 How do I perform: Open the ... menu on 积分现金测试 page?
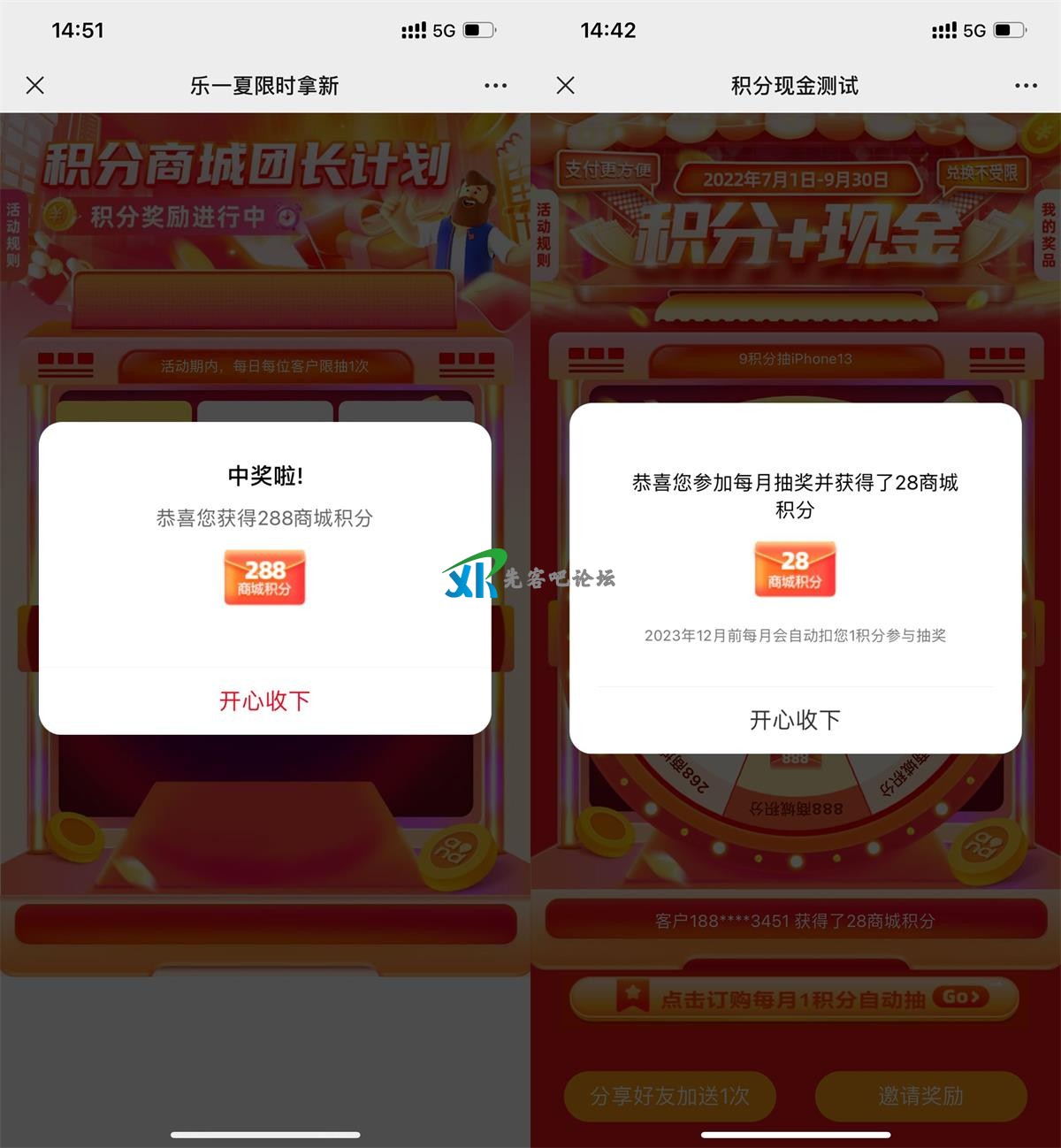click(x=1025, y=85)
